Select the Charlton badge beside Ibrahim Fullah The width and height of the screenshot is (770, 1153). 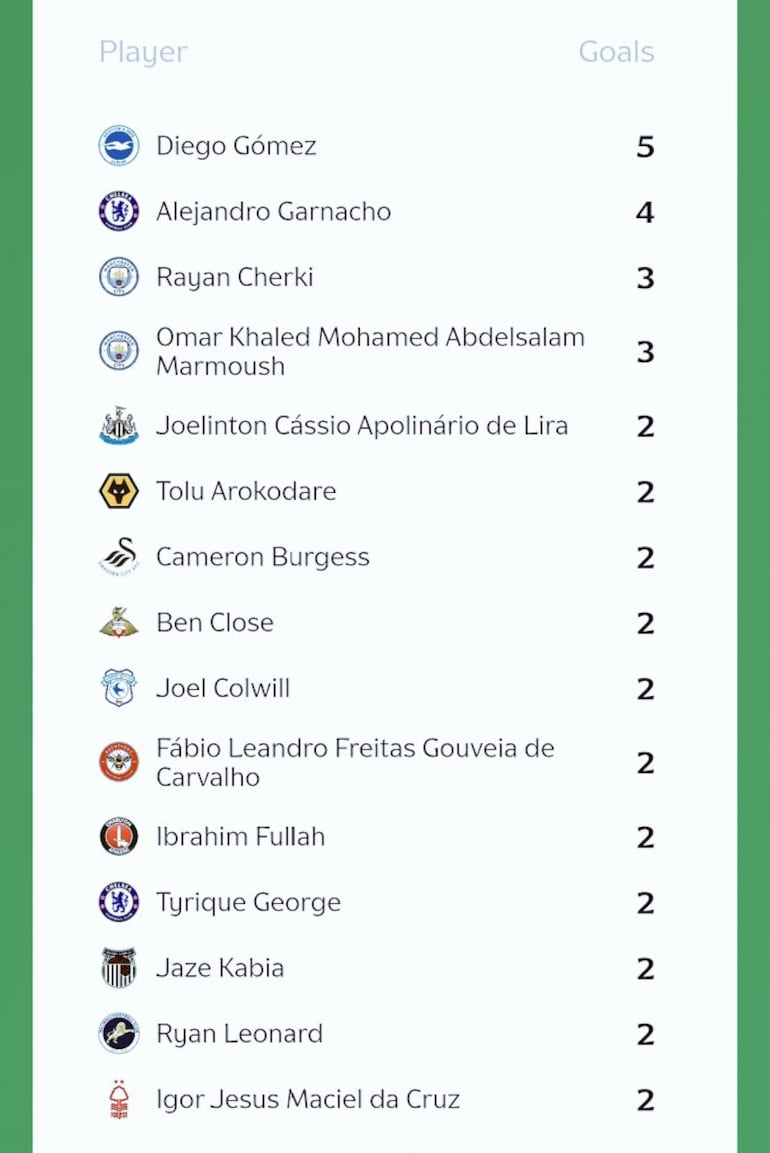tap(119, 837)
